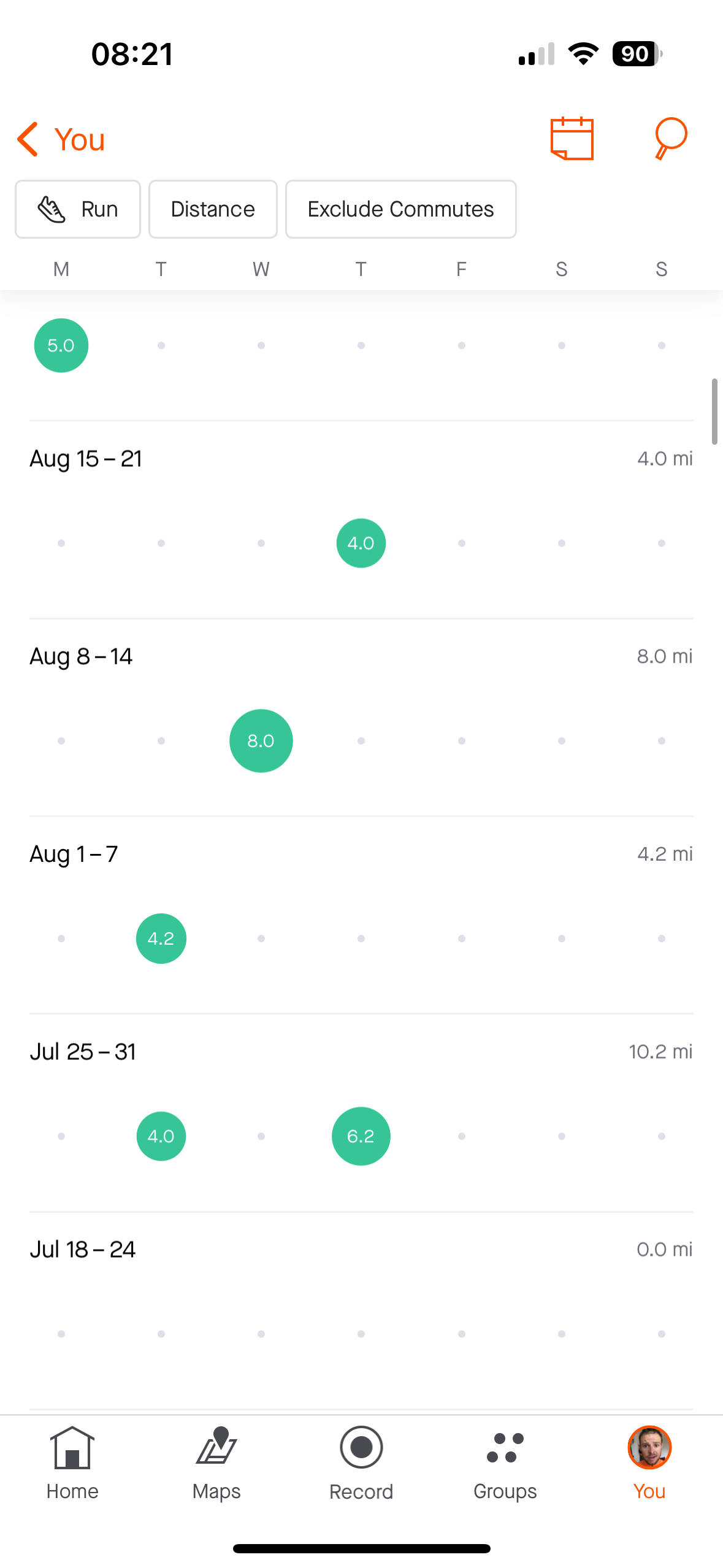This screenshot has width=723, height=1568.
Task: View the 8.0 mile run bubble
Action: [x=261, y=740]
